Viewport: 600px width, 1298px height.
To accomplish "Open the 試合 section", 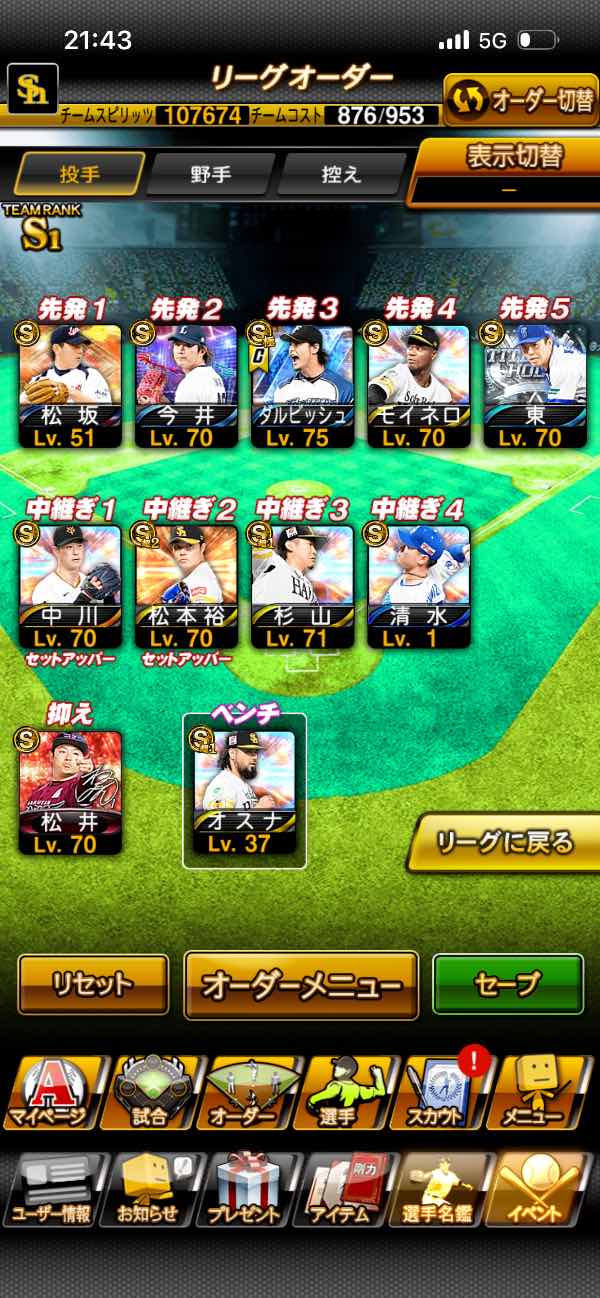I will 150,1092.
